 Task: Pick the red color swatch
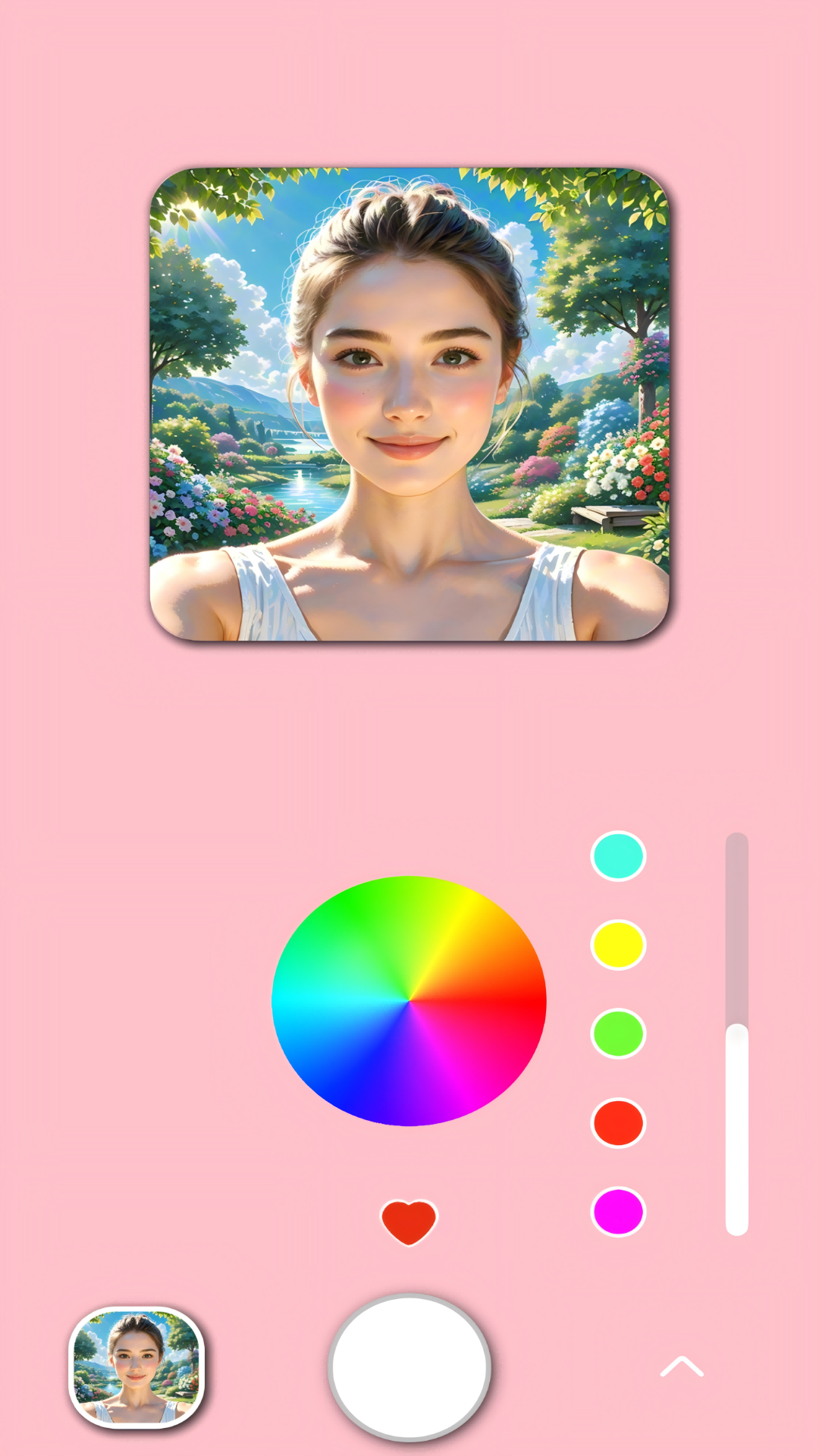pos(618,1123)
